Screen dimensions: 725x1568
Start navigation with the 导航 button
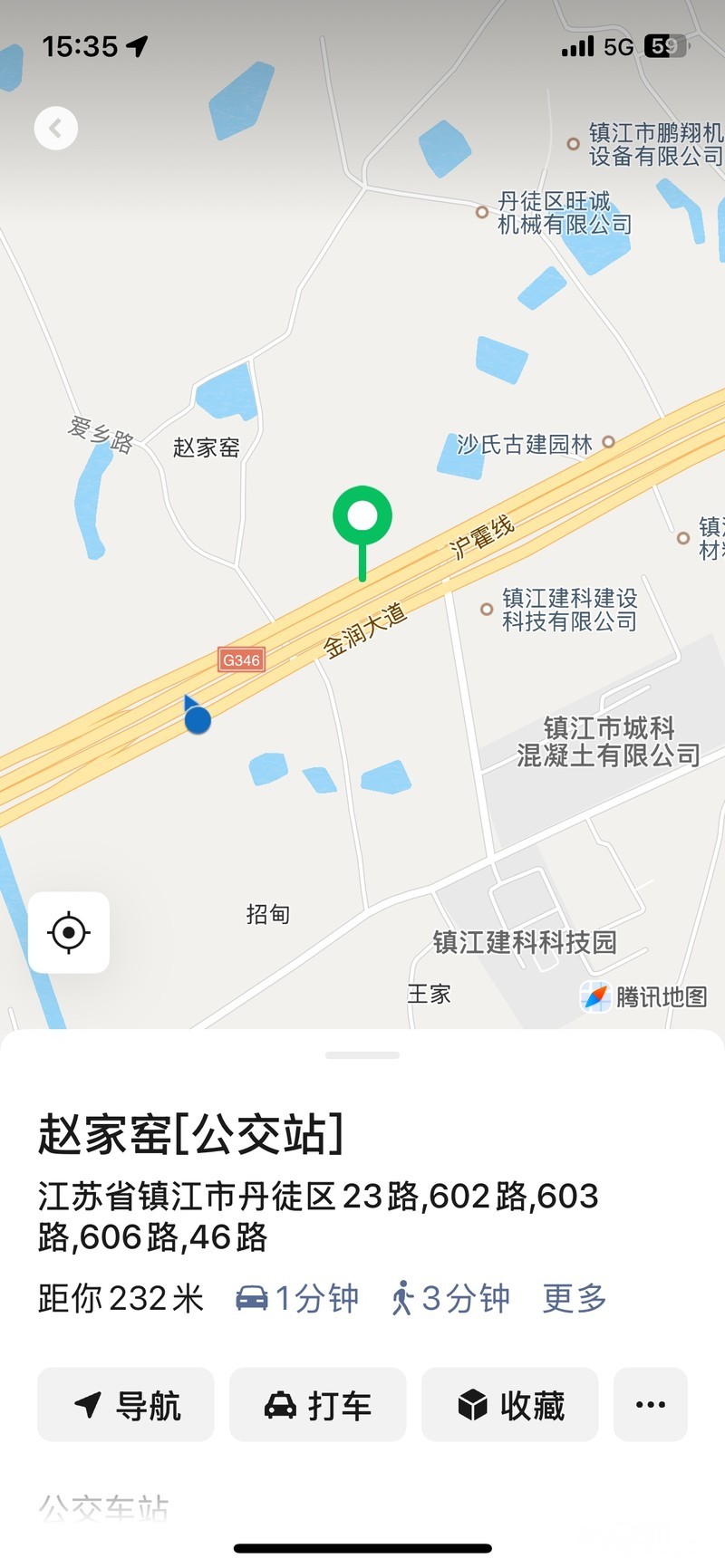126,1405
